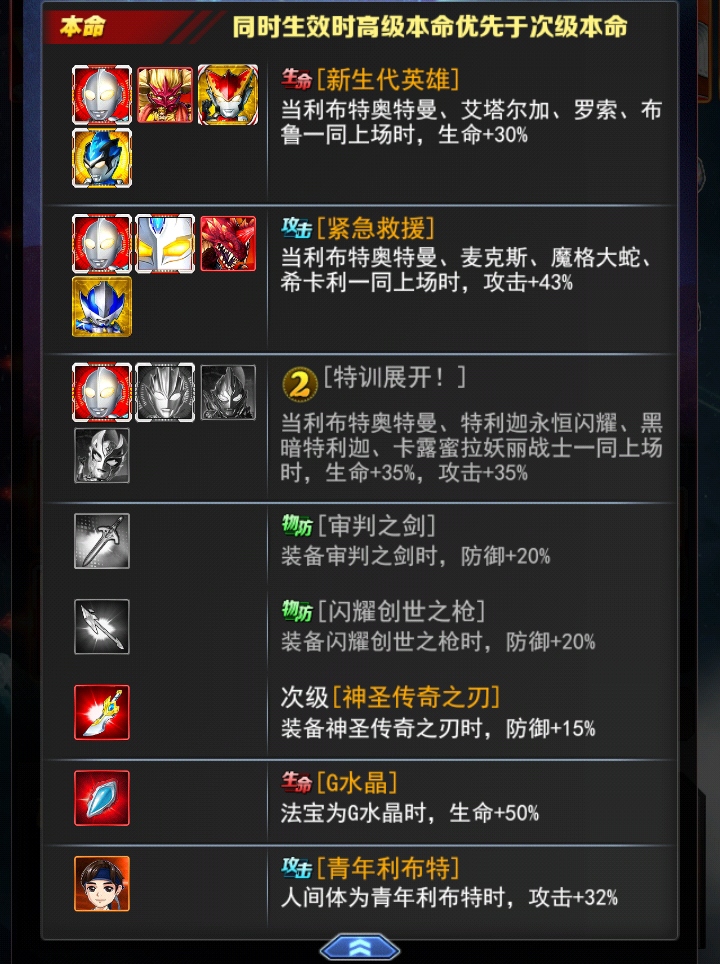Open the 青年利布特 human form portrait
Screen dimensions: 720x964
click(102, 884)
